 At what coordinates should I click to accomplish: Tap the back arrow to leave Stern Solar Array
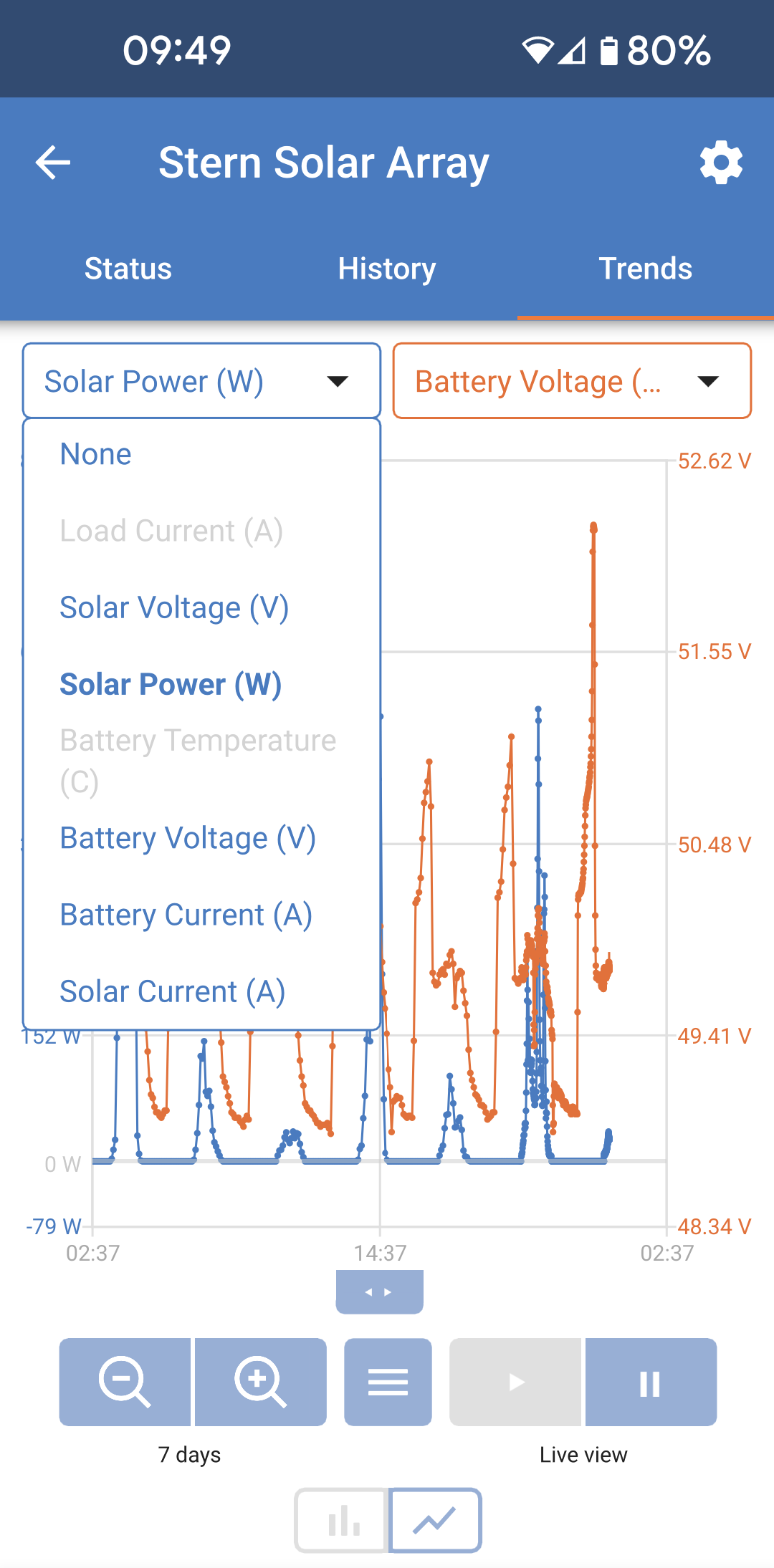(x=51, y=163)
